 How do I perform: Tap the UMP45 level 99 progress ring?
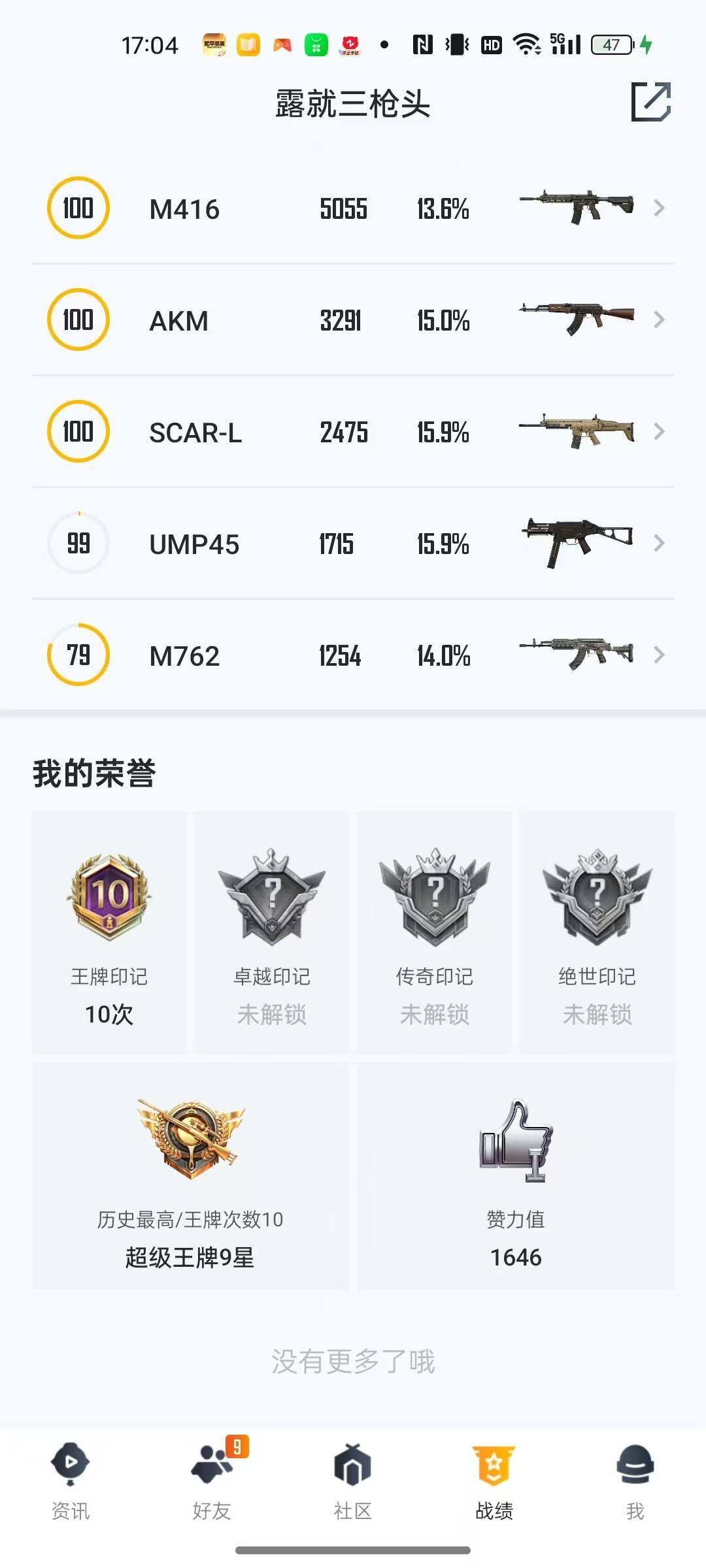pos(78,544)
